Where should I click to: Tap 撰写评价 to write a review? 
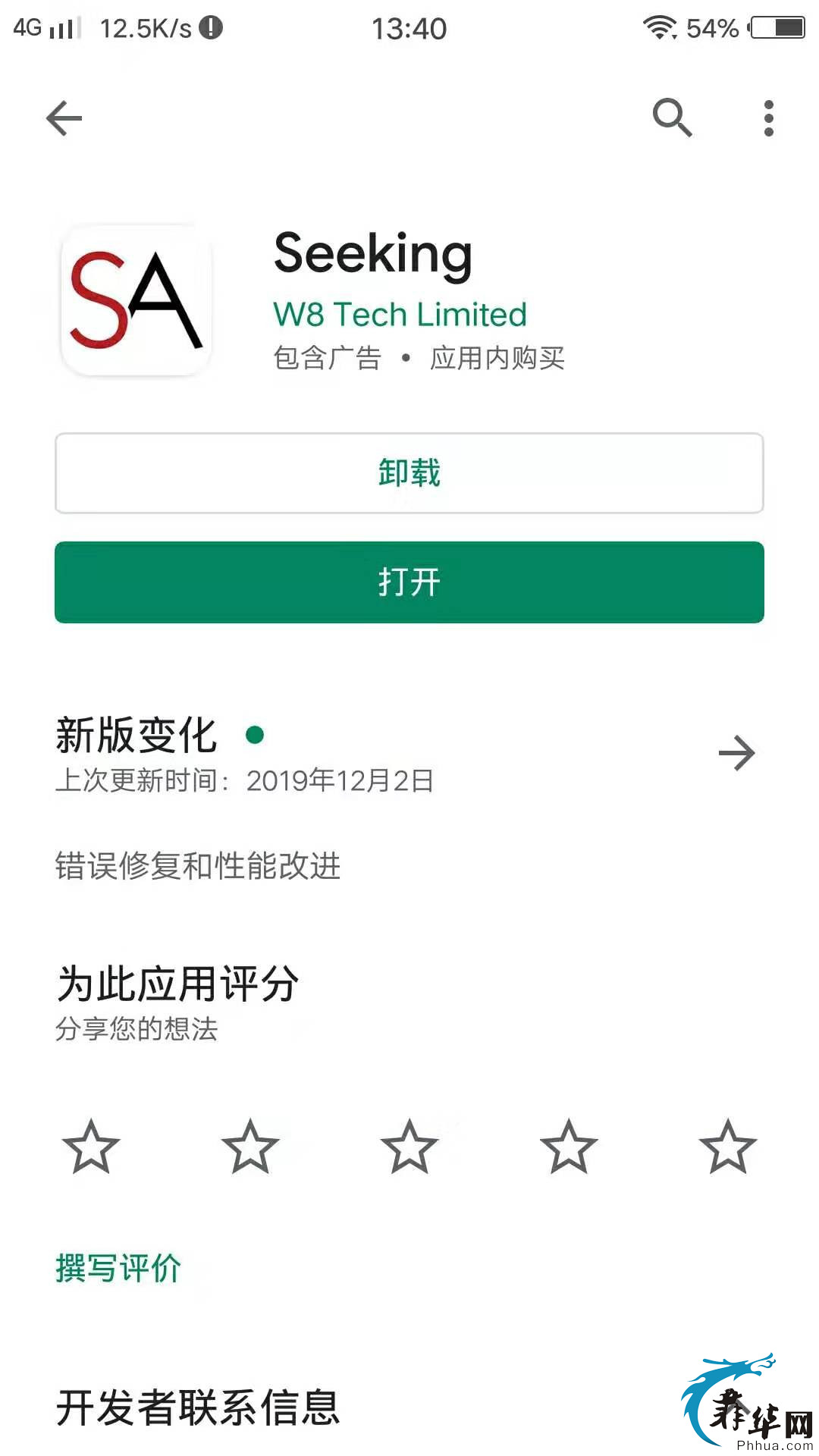coord(118,1268)
